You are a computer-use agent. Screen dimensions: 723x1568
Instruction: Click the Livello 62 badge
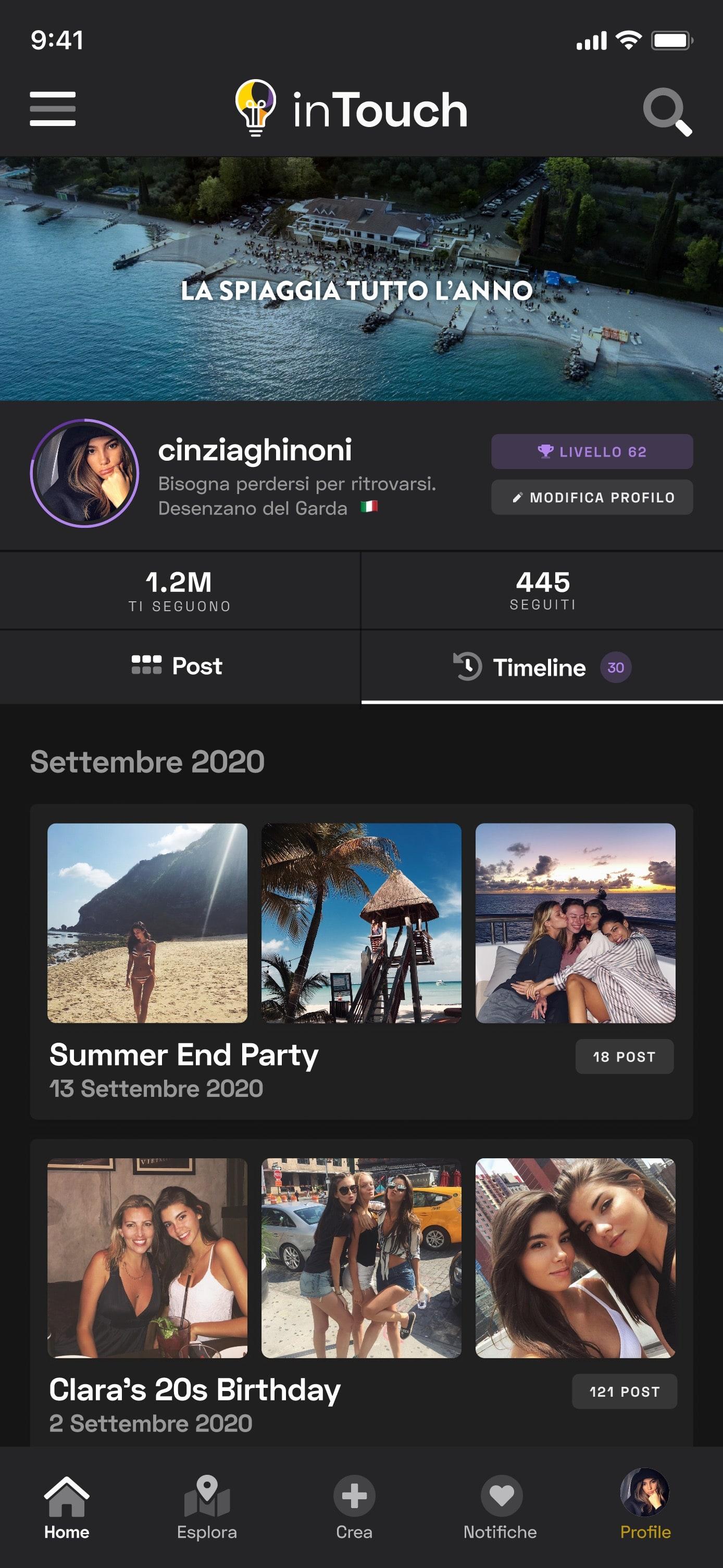(x=591, y=451)
